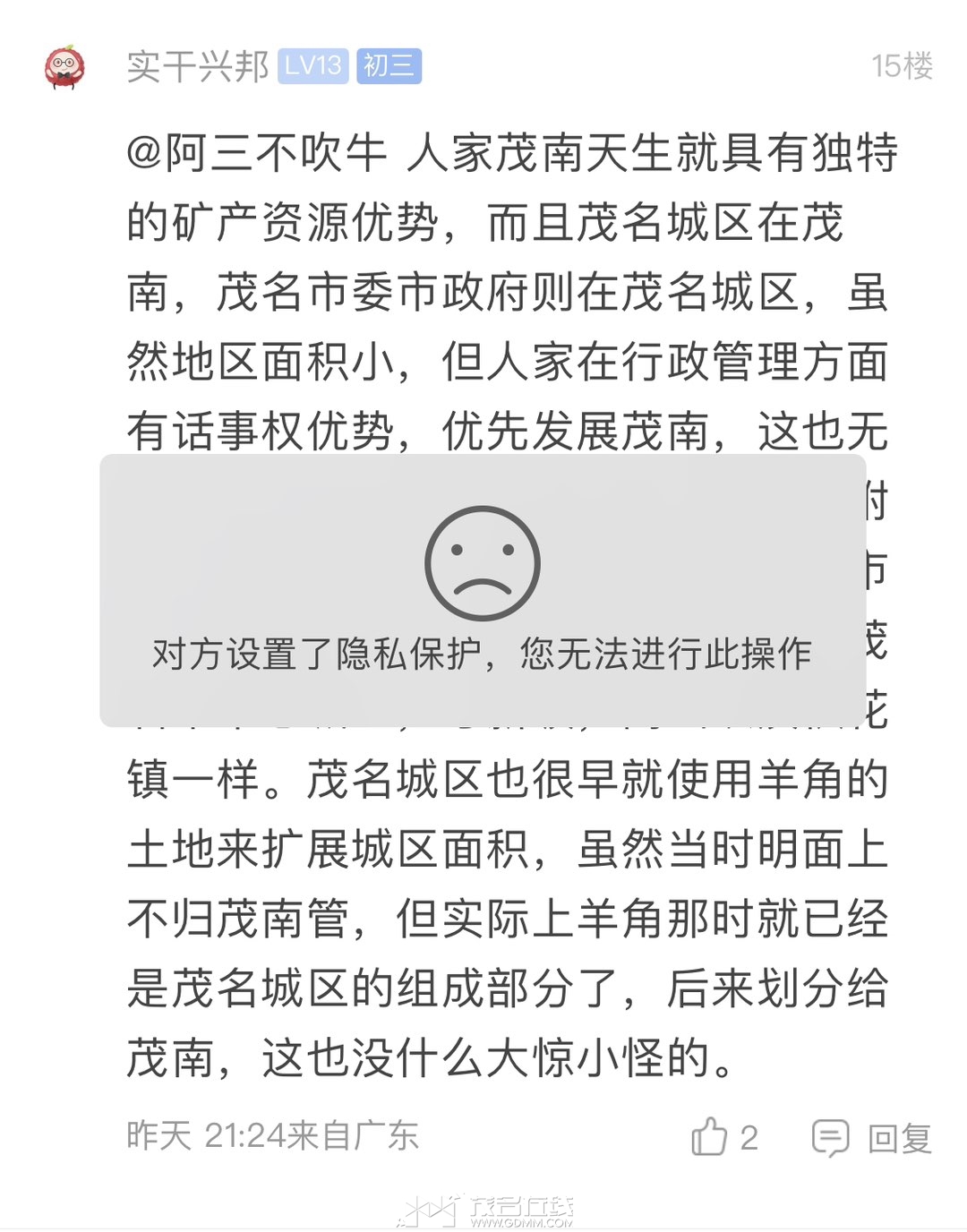This screenshot has height=1232, width=967.
Task: Open username 实干兴邦's profile
Action: pyautogui.click(x=197, y=67)
